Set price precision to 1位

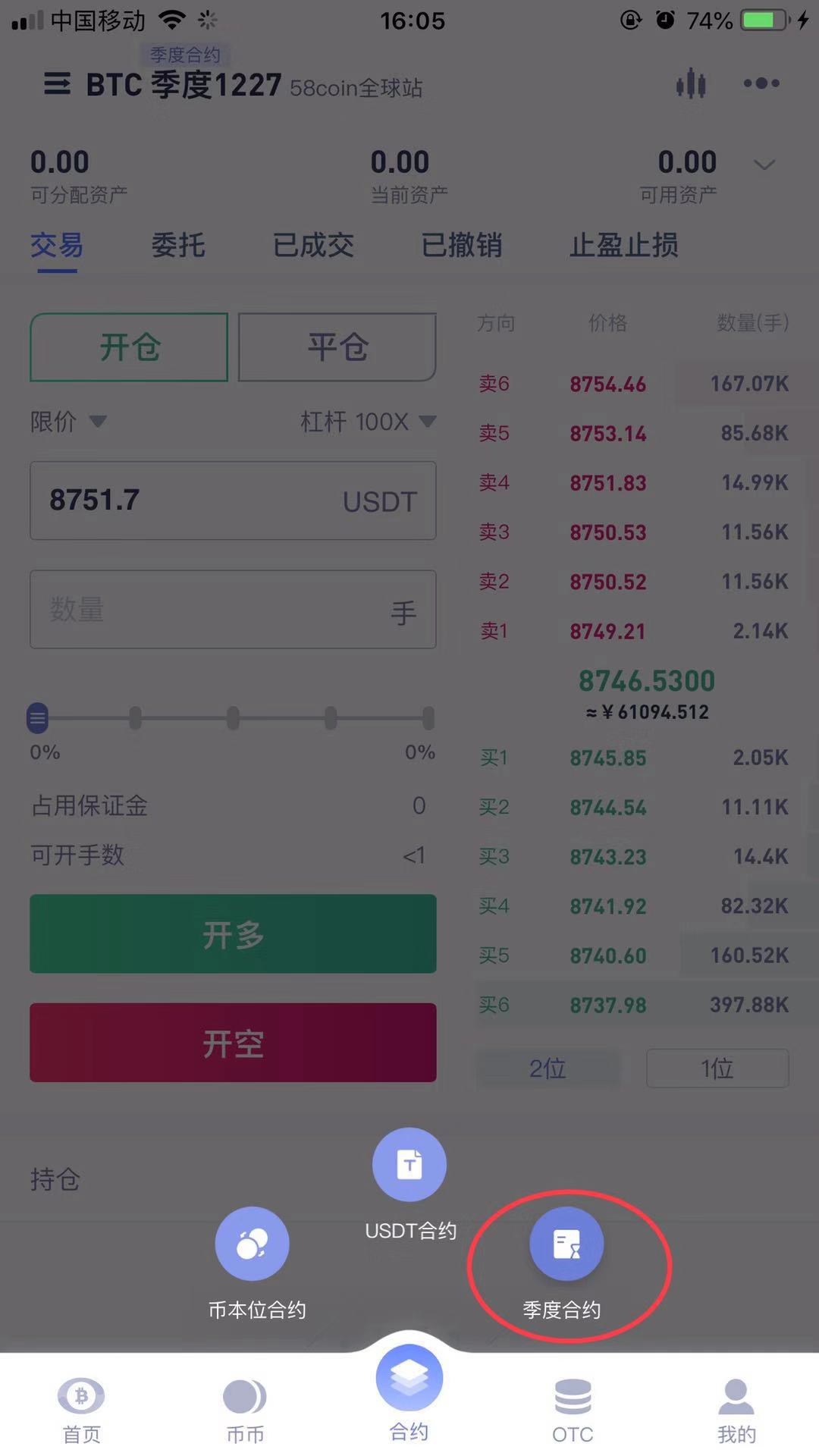[x=717, y=1068]
